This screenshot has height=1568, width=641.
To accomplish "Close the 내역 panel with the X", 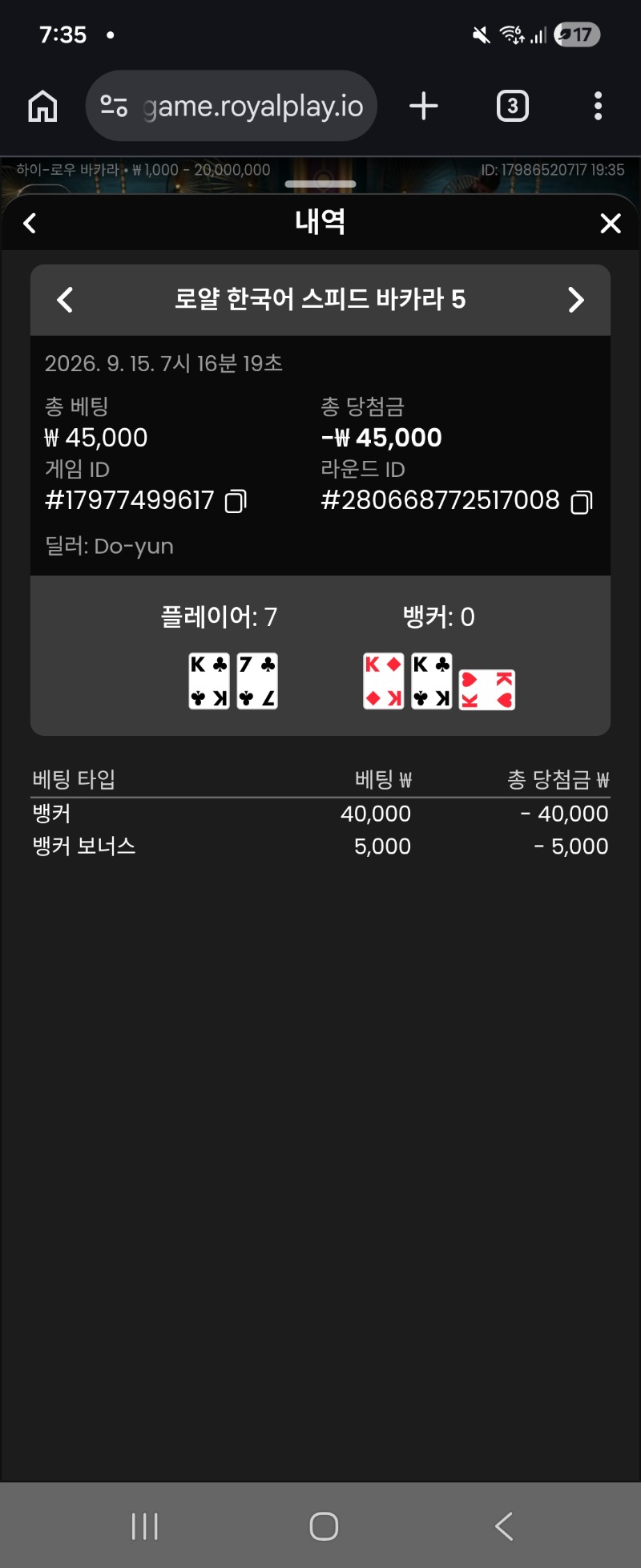I will point(611,224).
